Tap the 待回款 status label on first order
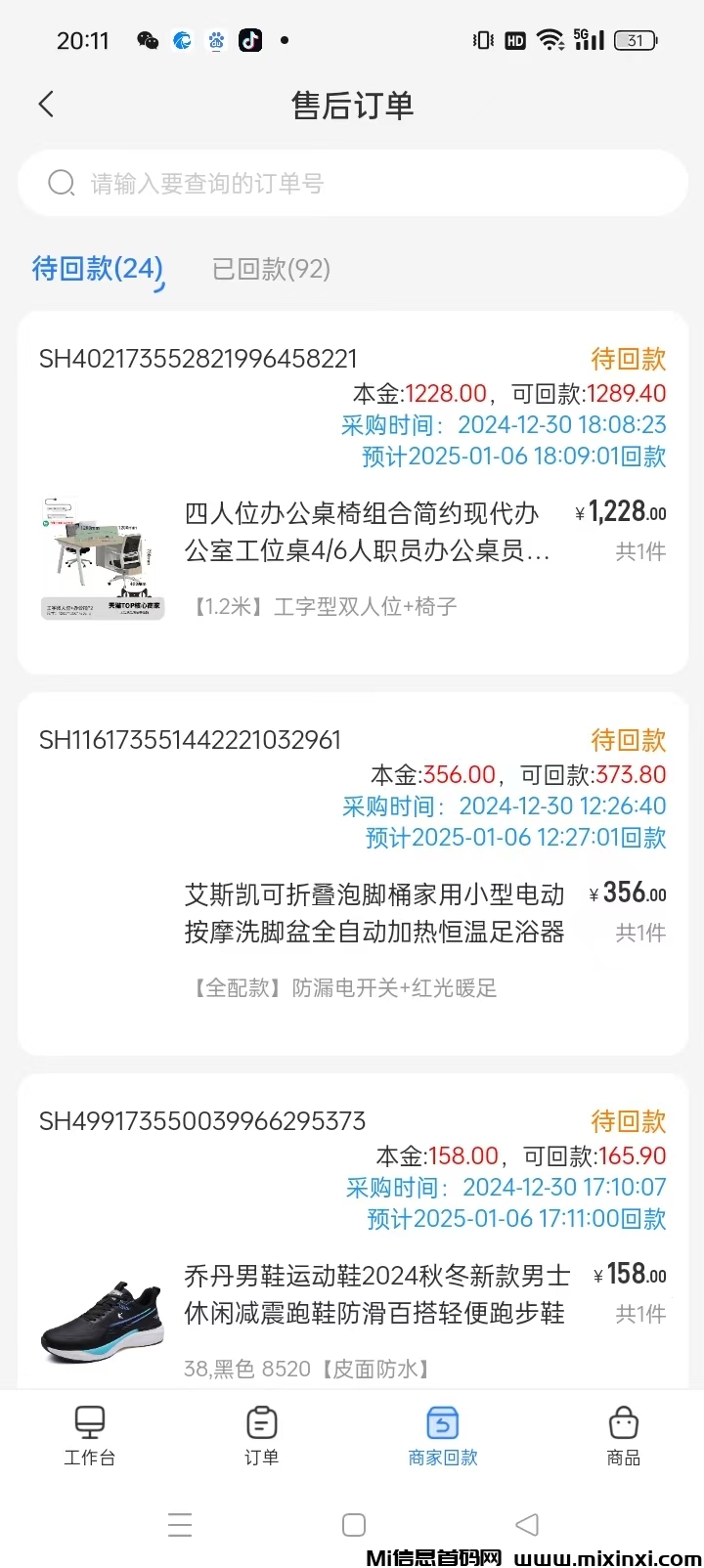This screenshot has width=704, height=1568. [630, 359]
